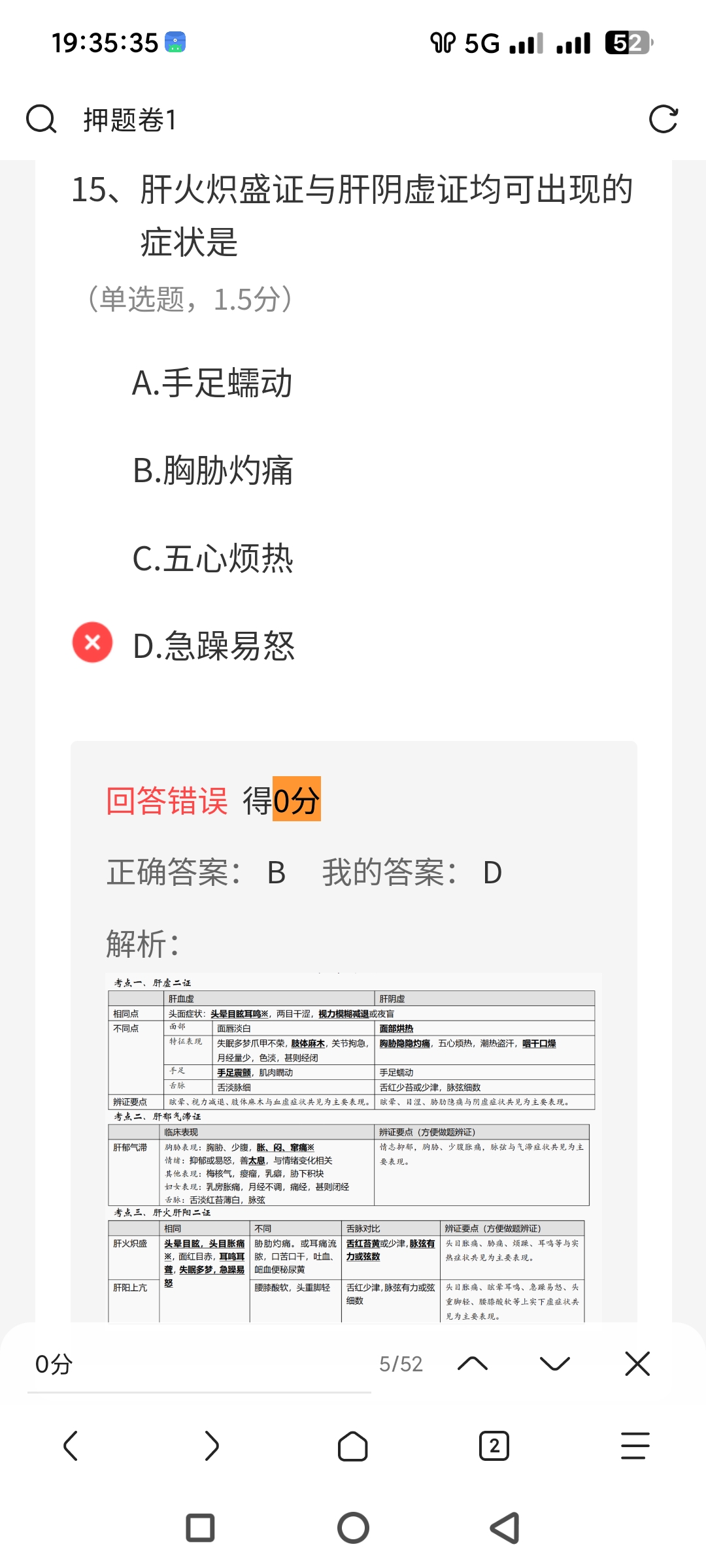Choose answer option B.胸胁灼痛
This screenshot has height=1568, width=706.
click(x=213, y=470)
